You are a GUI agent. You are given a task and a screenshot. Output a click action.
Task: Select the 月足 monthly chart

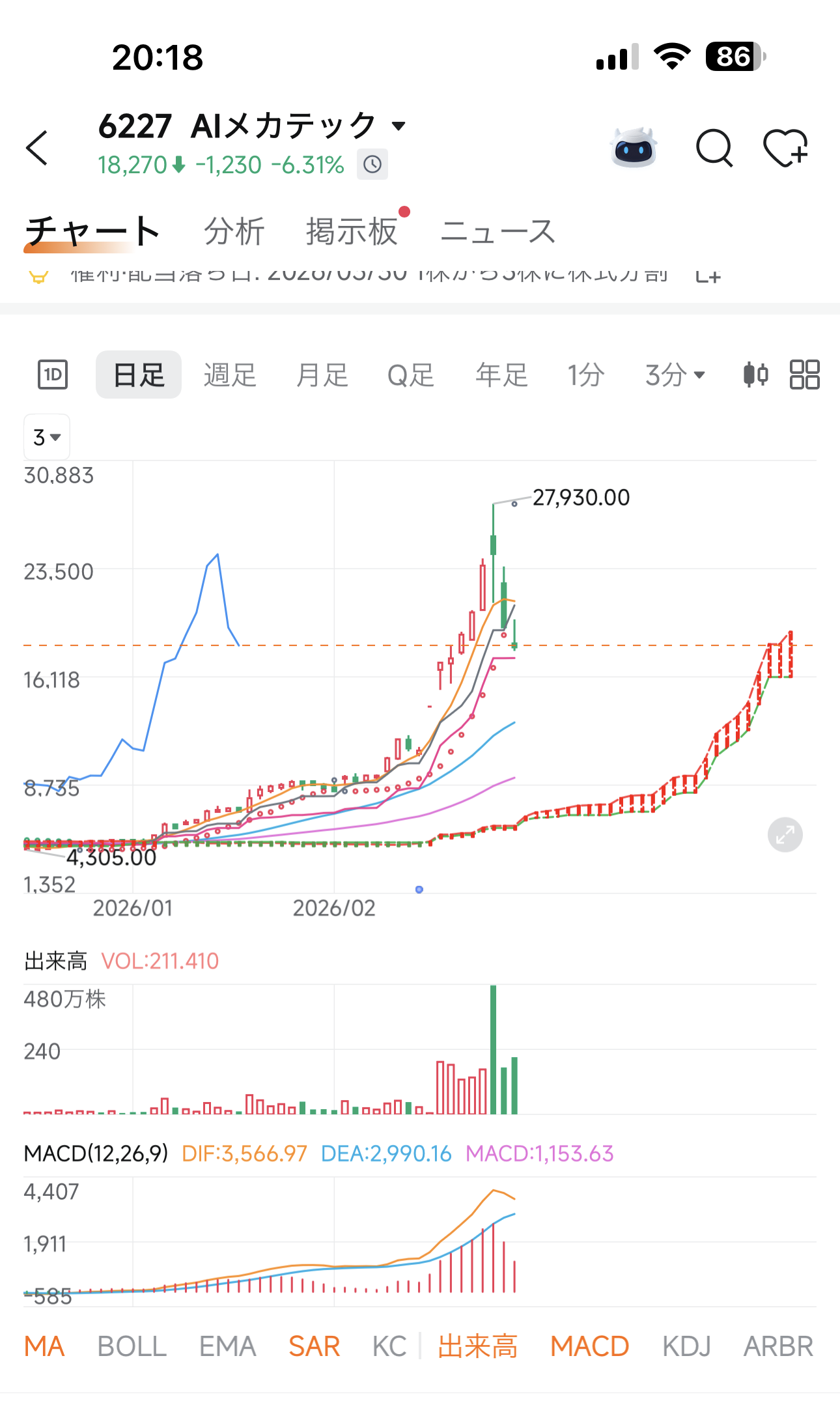[x=322, y=375]
